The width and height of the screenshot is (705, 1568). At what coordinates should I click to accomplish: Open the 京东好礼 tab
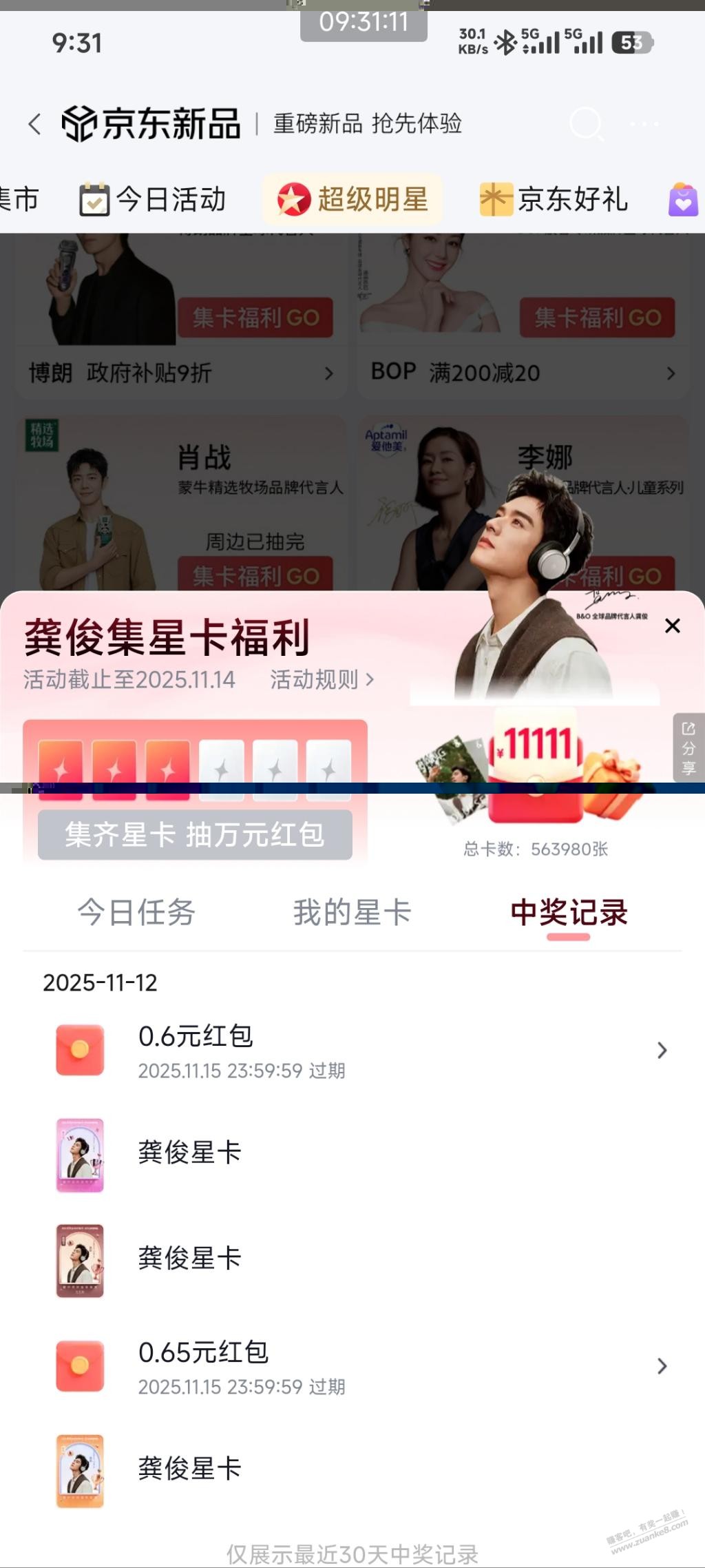[x=554, y=200]
